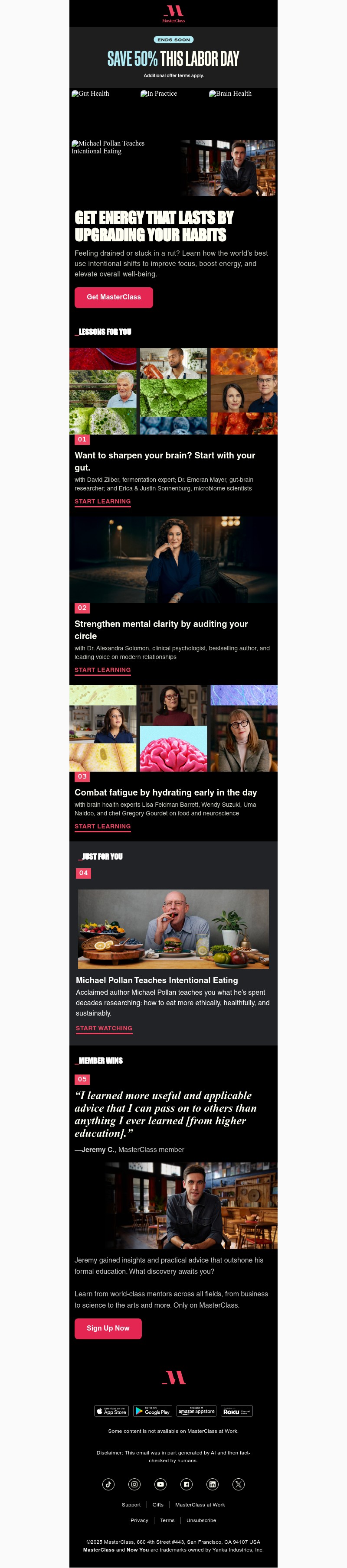Unsubscribe from these emails
This screenshot has width=347, height=1568.
coord(201,1520)
